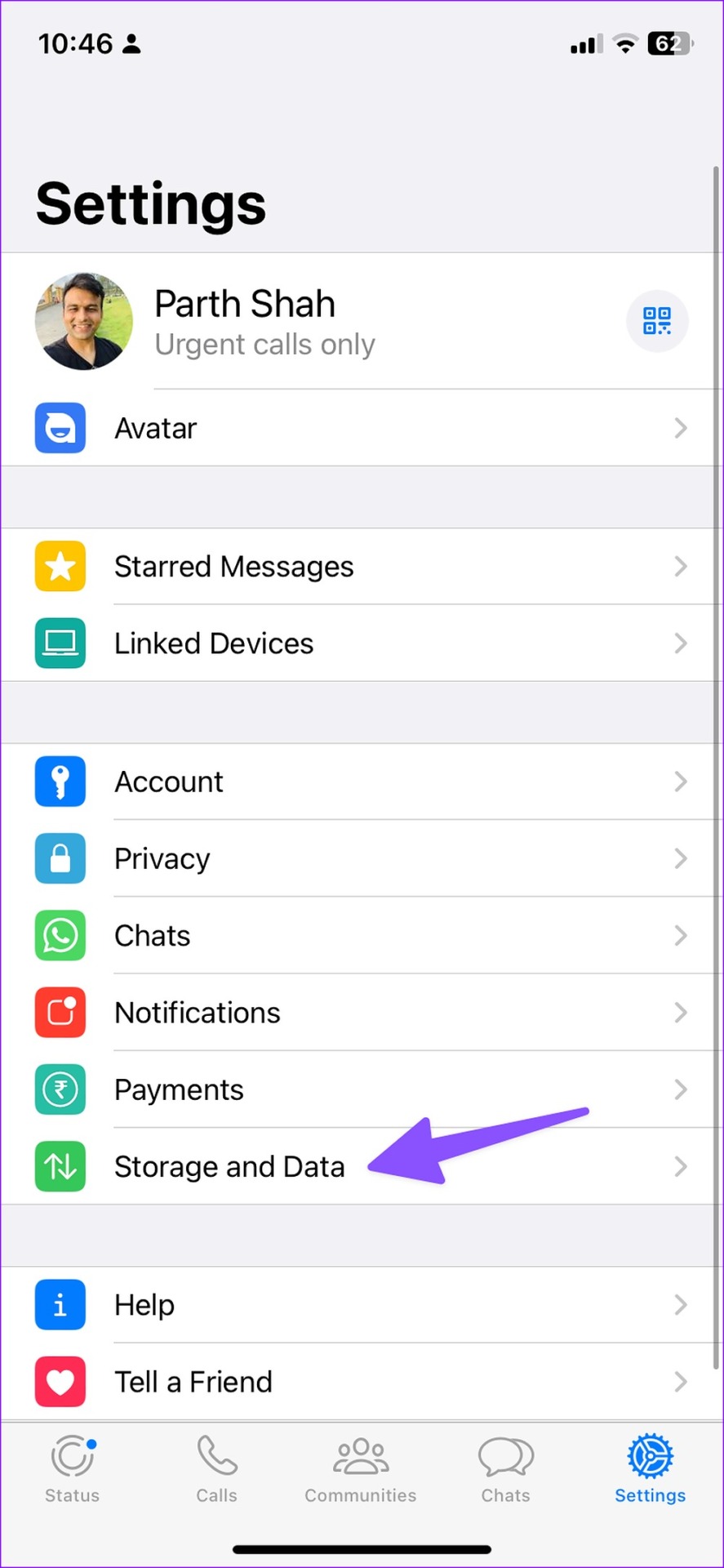The width and height of the screenshot is (724, 1568).
Task: Switch to the Communities tab
Action: (361, 1468)
